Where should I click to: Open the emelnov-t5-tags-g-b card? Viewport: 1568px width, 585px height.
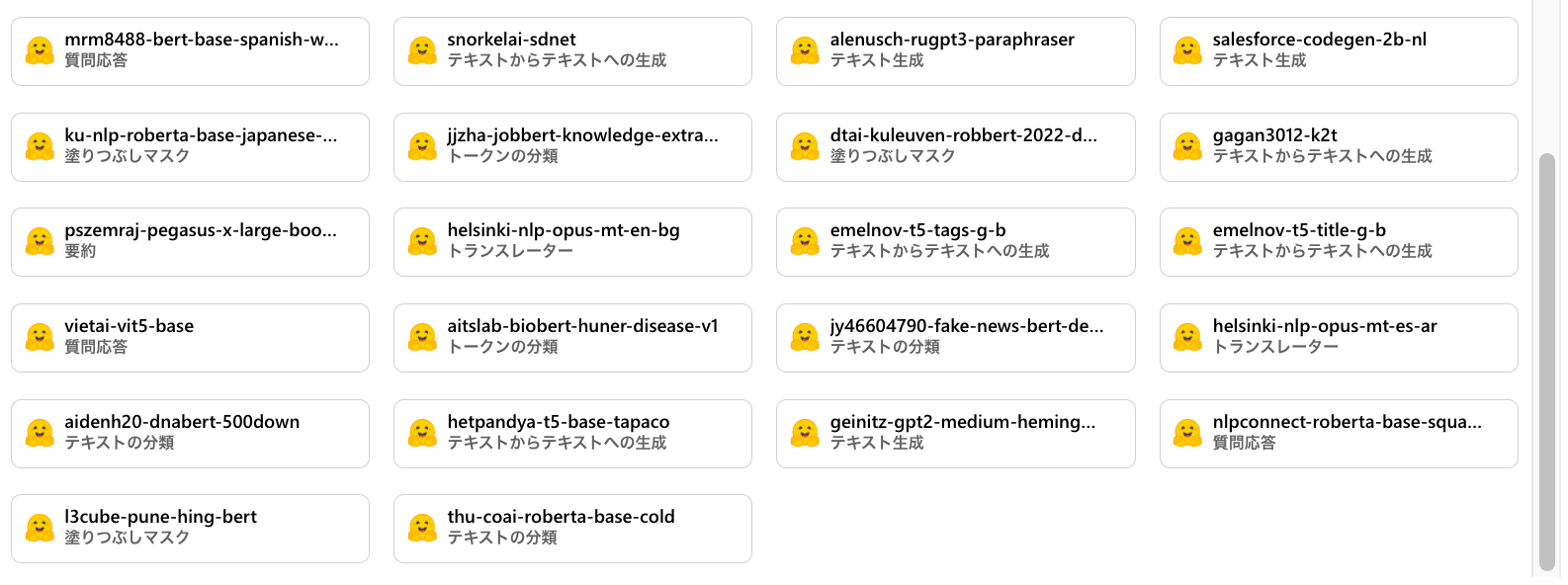coord(955,241)
